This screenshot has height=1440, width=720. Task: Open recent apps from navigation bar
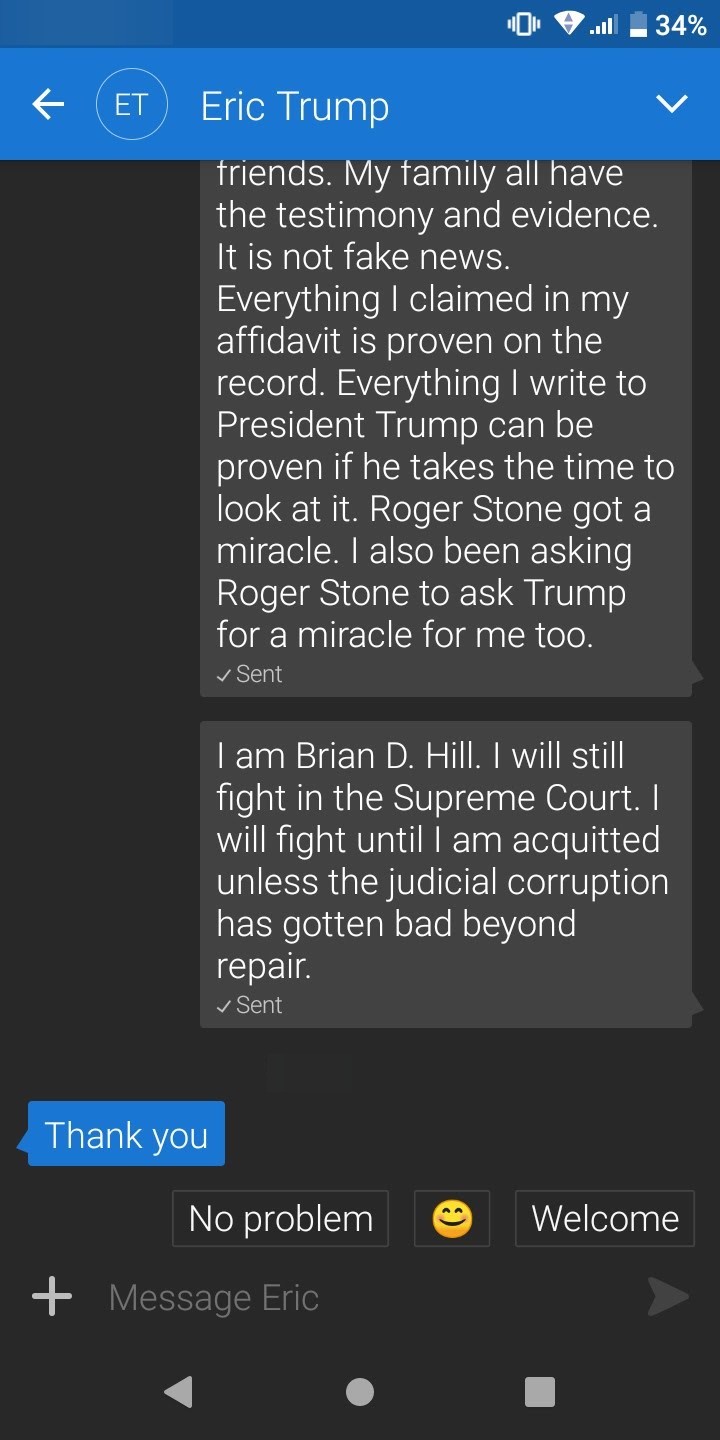540,1391
